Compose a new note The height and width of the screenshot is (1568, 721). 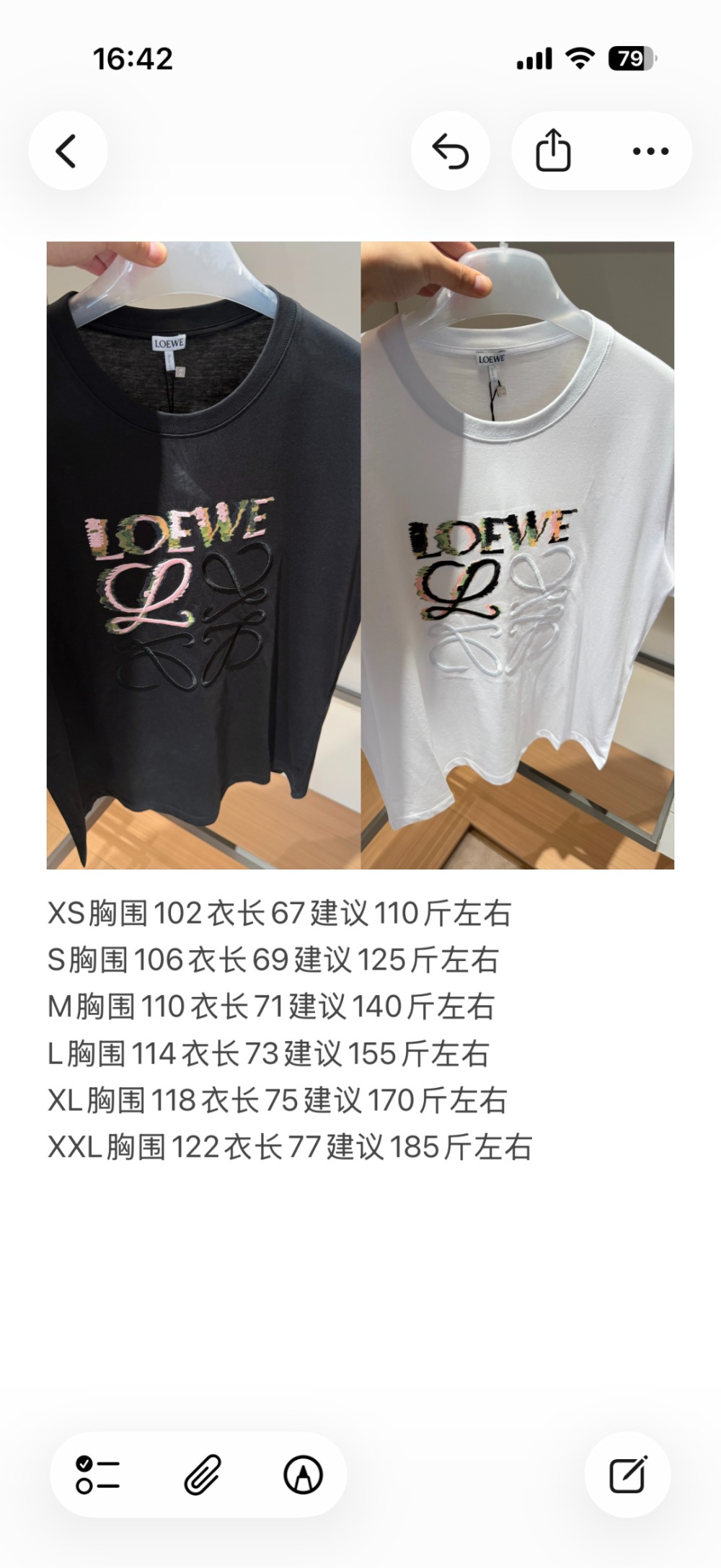(627, 1475)
